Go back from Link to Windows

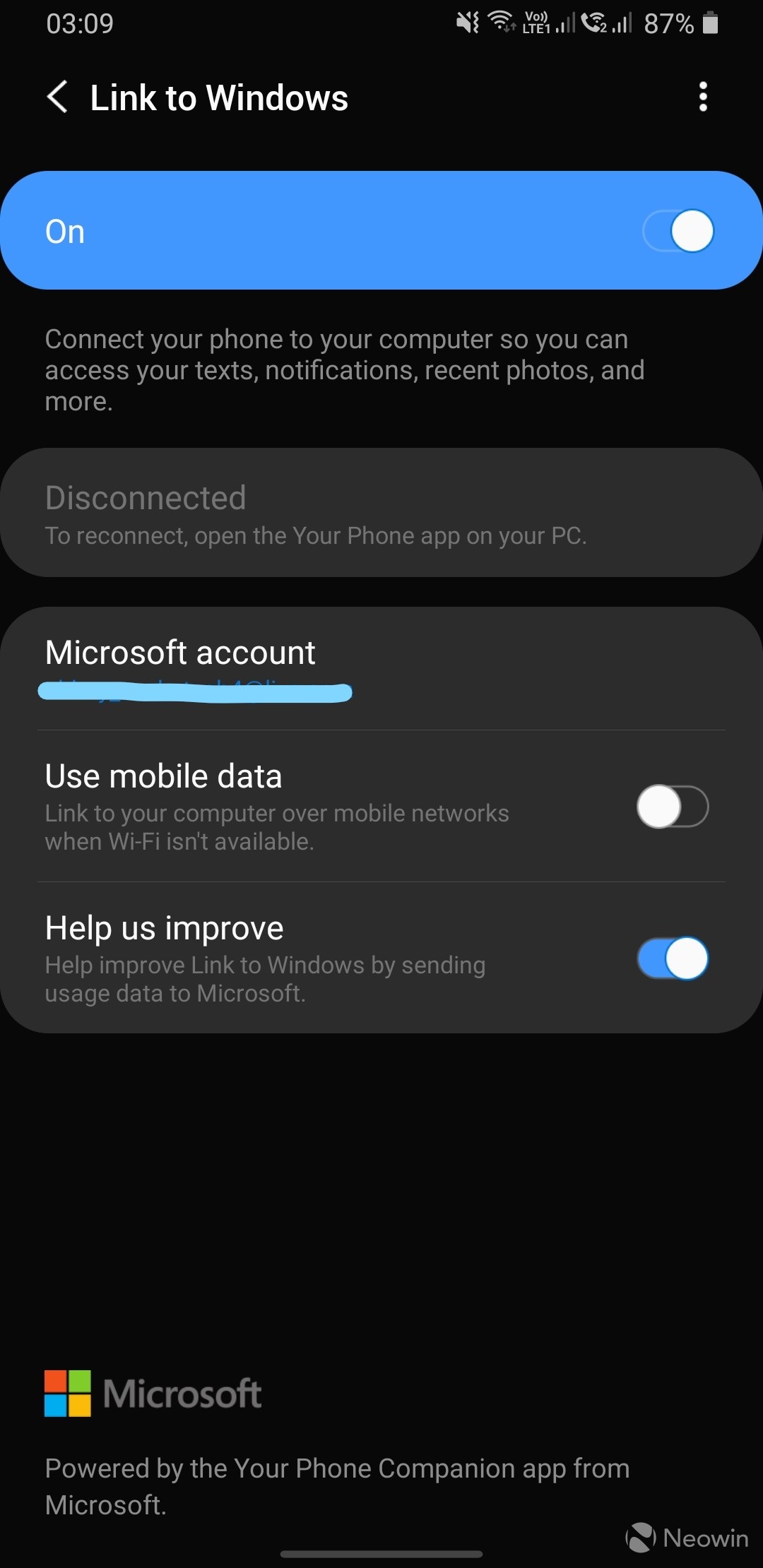[x=58, y=97]
